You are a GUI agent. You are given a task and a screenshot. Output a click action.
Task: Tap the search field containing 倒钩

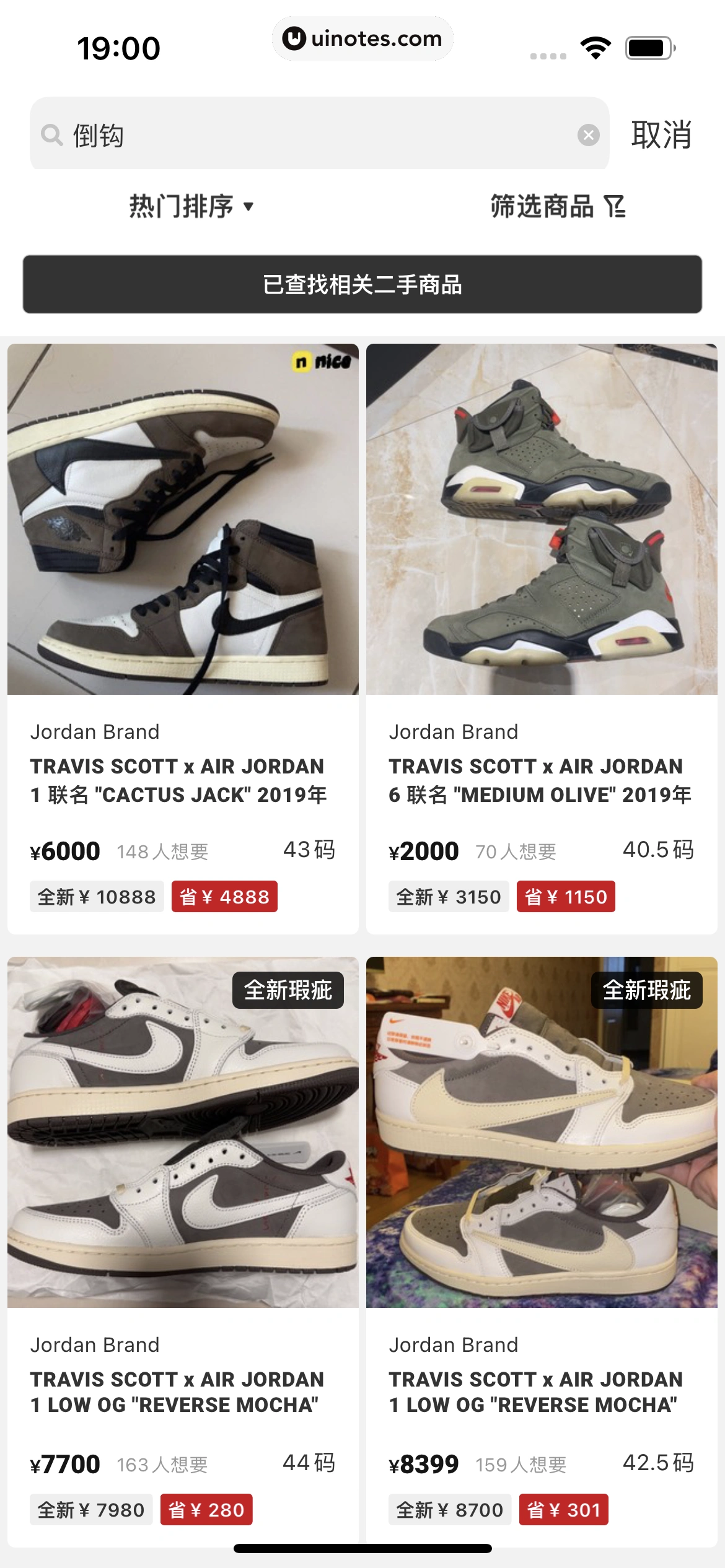click(310, 134)
